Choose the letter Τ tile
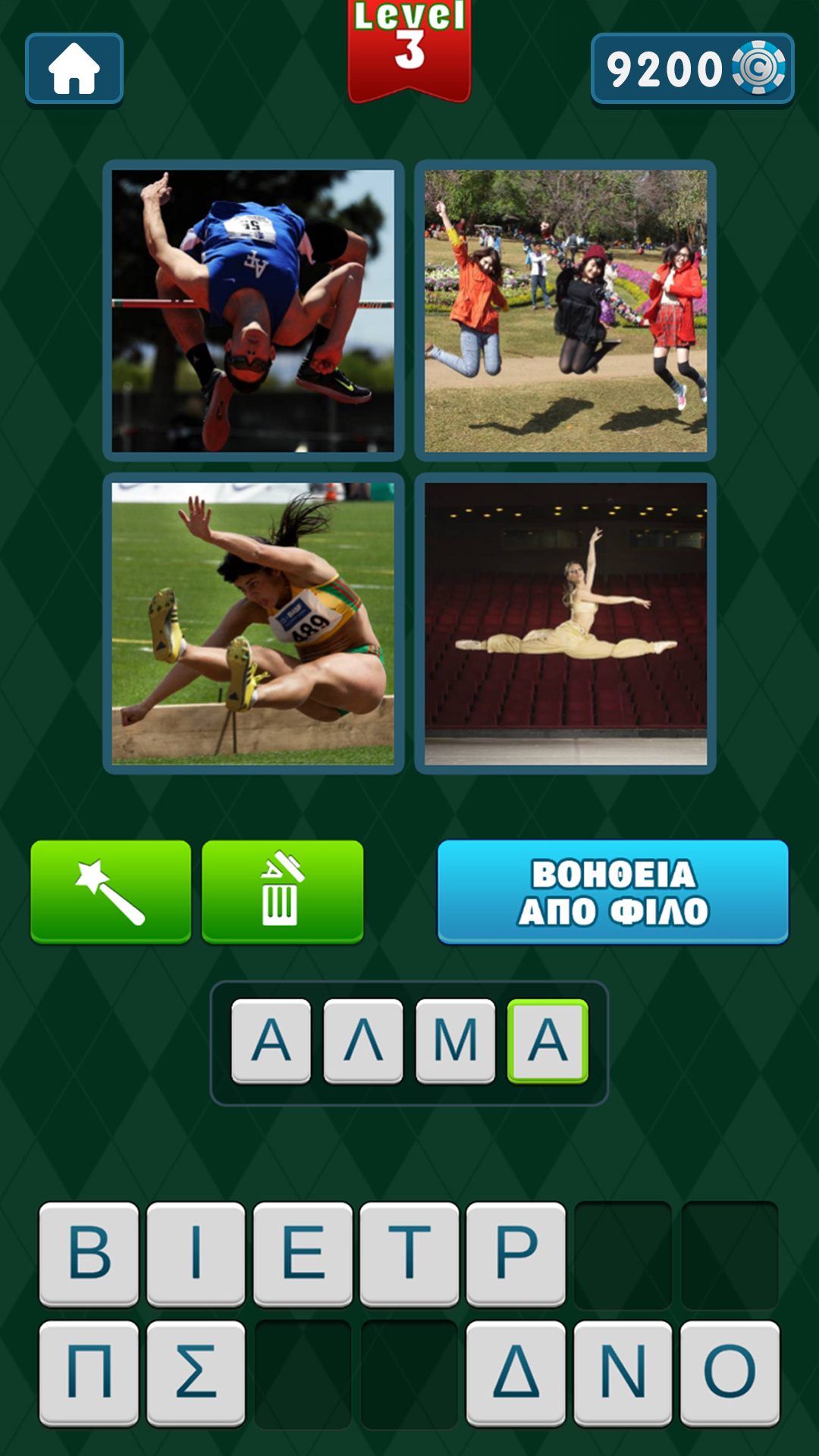819x1456 pixels. (x=409, y=1254)
